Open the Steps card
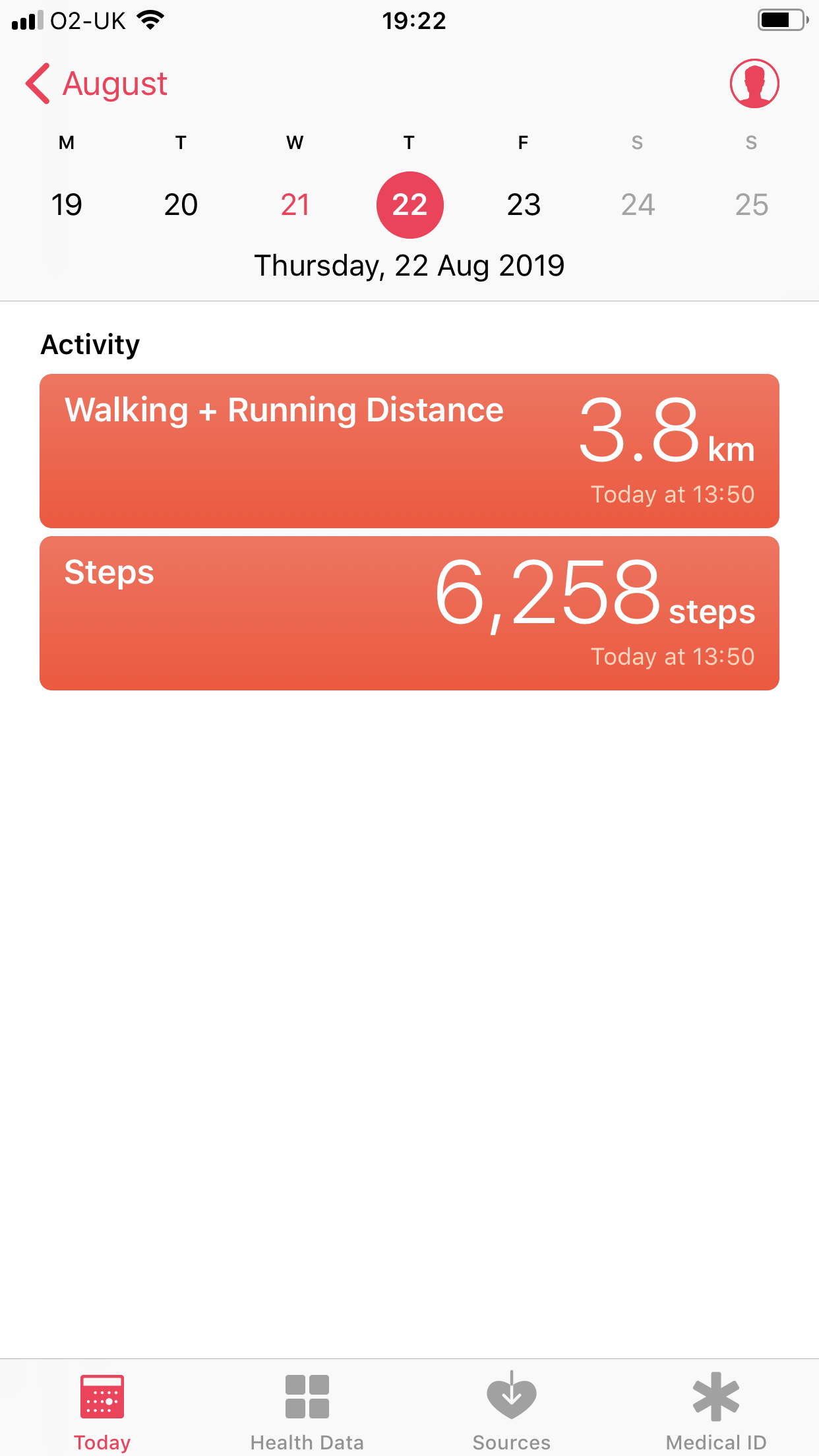Screen dimensions: 819x1456 (x=409, y=613)
